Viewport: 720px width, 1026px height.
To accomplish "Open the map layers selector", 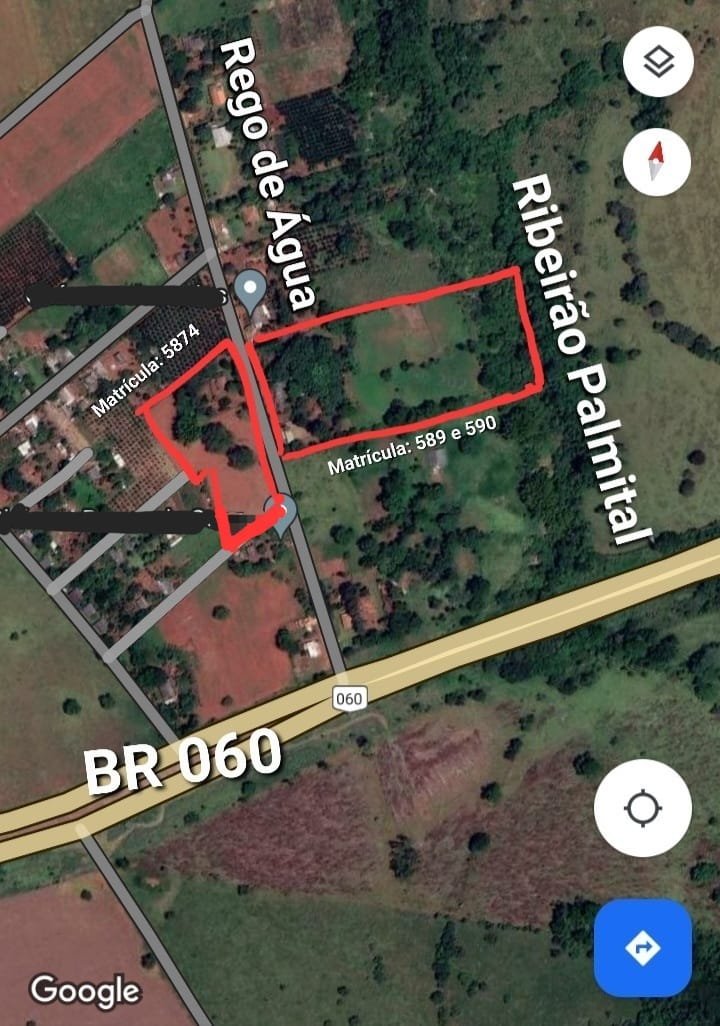I will click(x=658, y=62).
